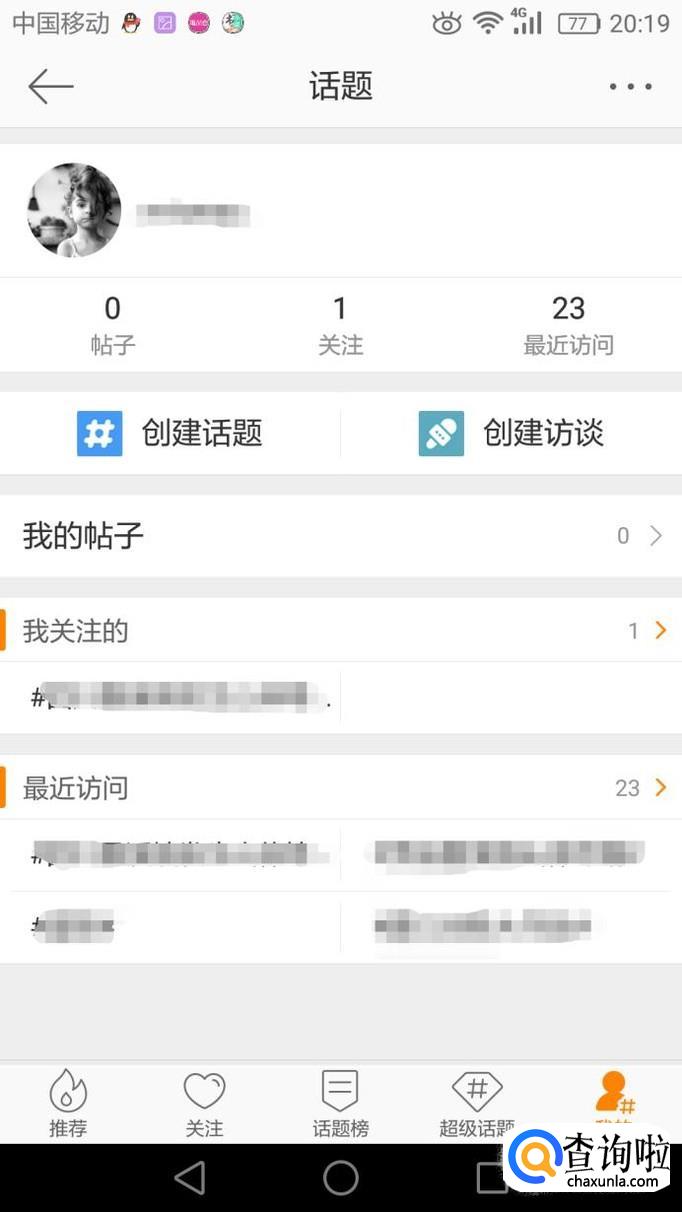Image resolution: width=682 pixels, height=1212 pixels.
Task: Switch to the 推荐 tab
Action: point(68,1103)
